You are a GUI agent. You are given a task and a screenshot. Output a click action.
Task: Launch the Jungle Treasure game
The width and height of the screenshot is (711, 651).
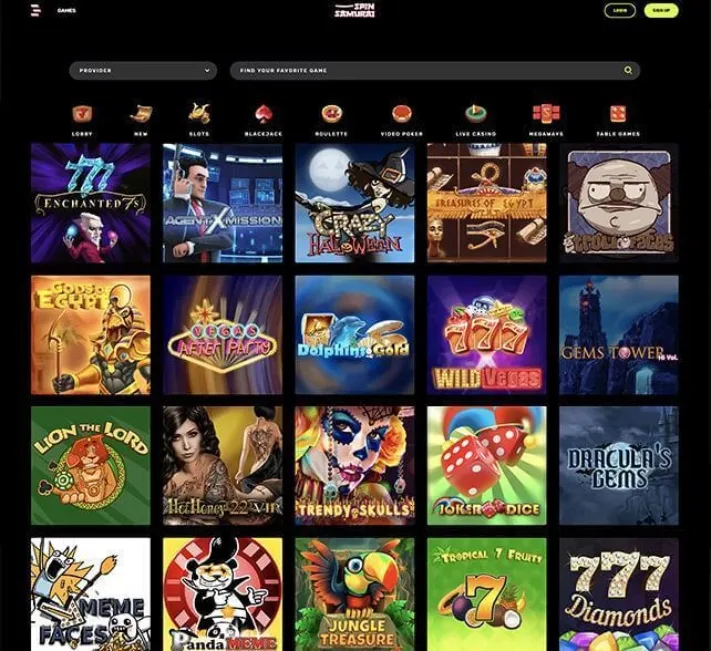[354, 594]
